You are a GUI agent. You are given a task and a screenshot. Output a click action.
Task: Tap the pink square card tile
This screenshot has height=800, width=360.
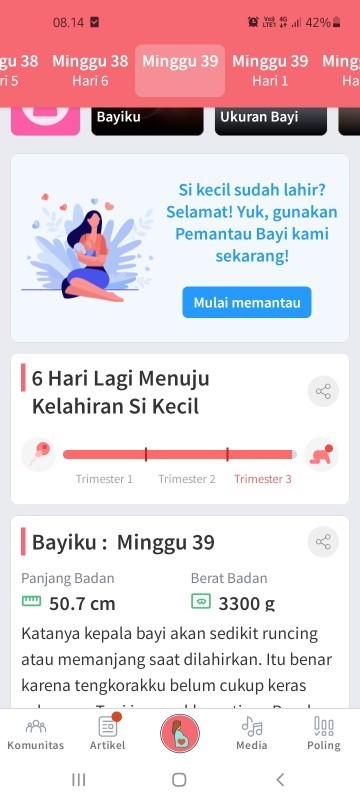click(45, 121)
